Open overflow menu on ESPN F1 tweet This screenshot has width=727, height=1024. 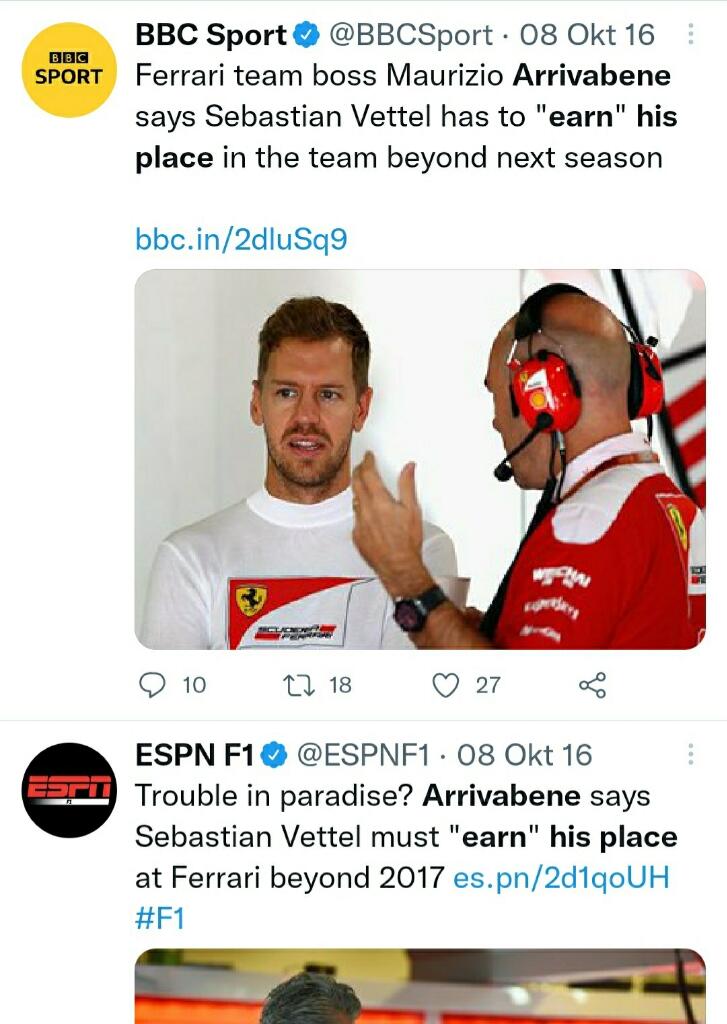point(691,755)
